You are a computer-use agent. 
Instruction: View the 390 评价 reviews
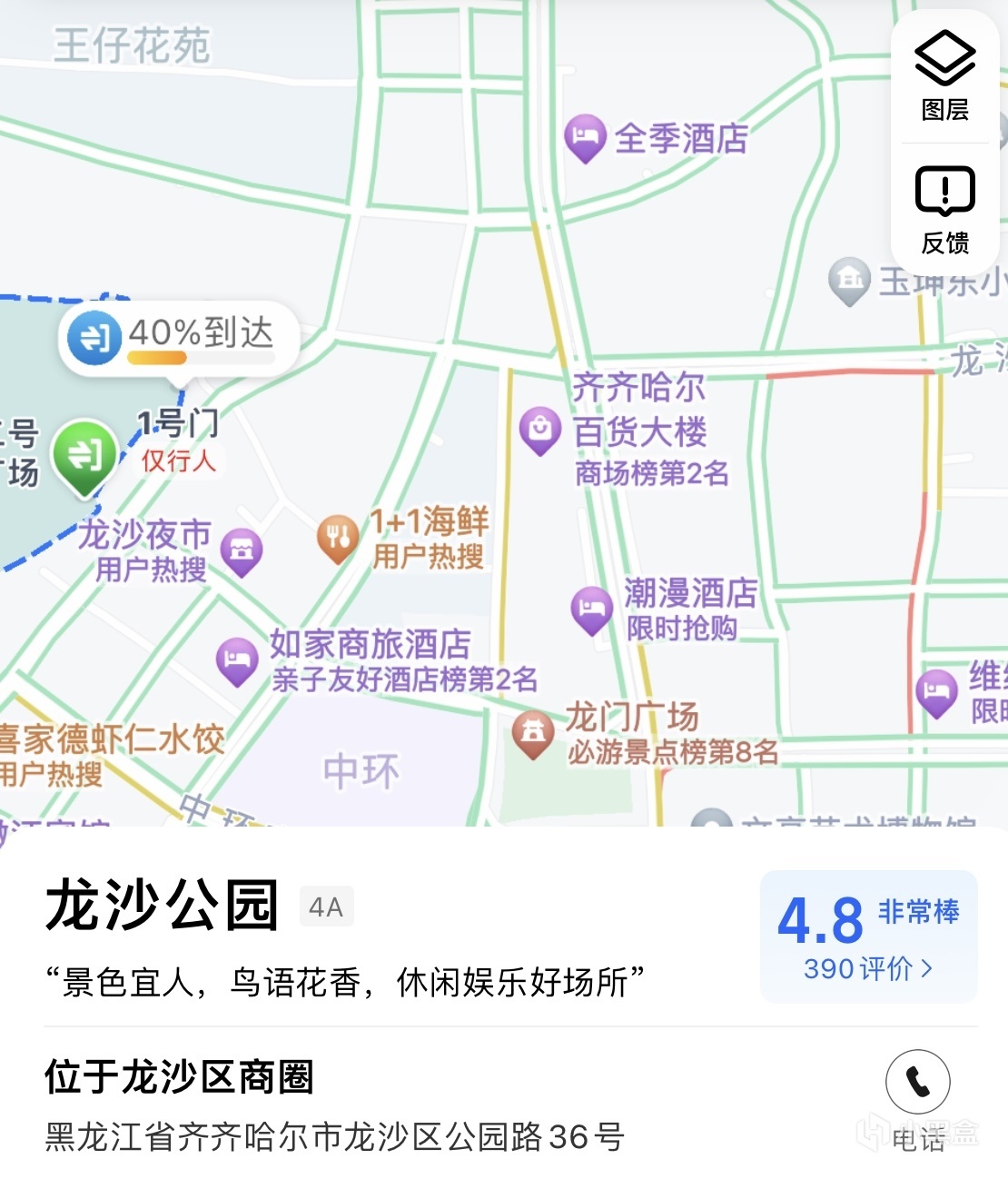tap(867, 969)
